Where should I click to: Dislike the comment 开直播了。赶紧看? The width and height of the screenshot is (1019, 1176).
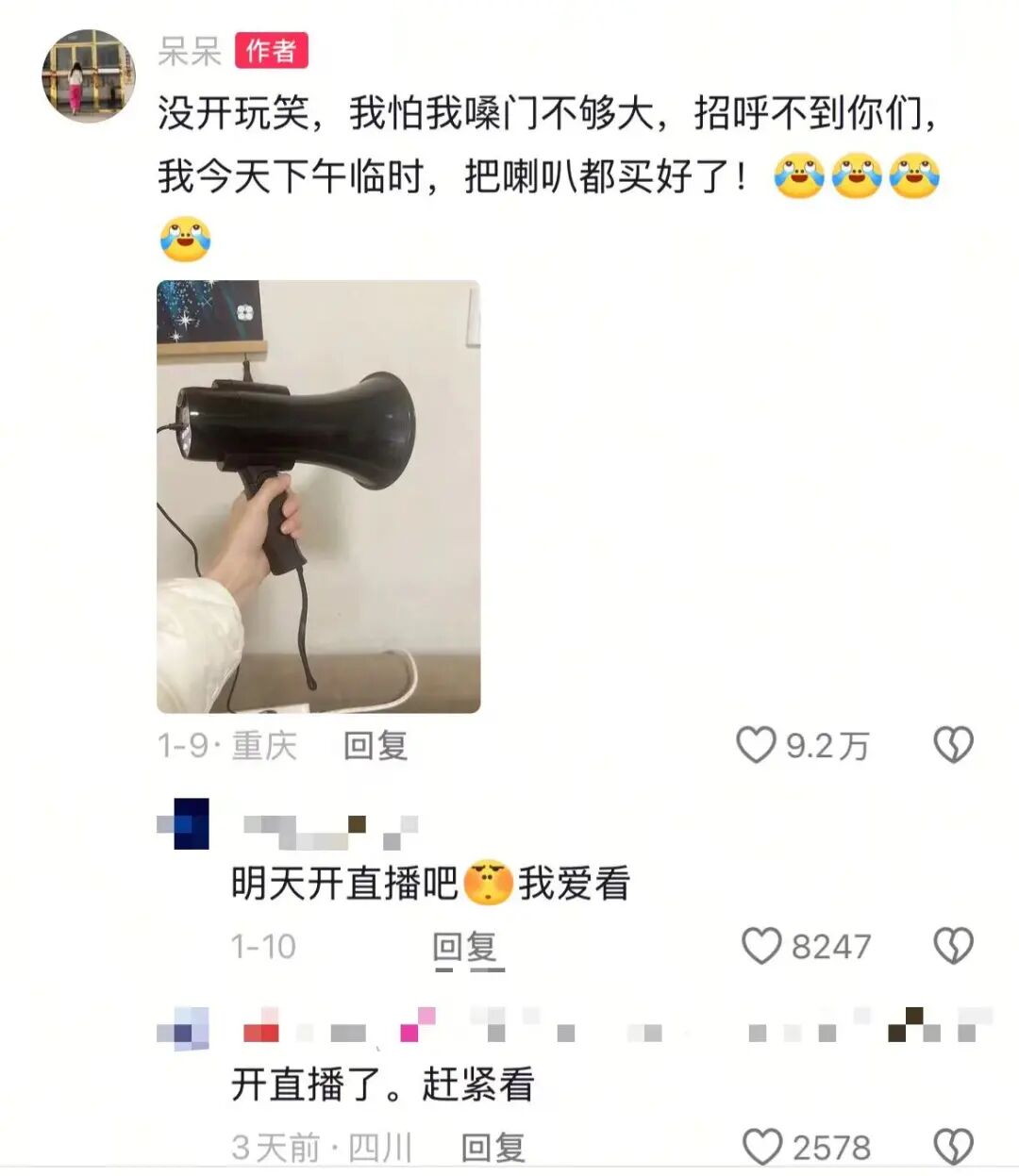coord(953,1148)
